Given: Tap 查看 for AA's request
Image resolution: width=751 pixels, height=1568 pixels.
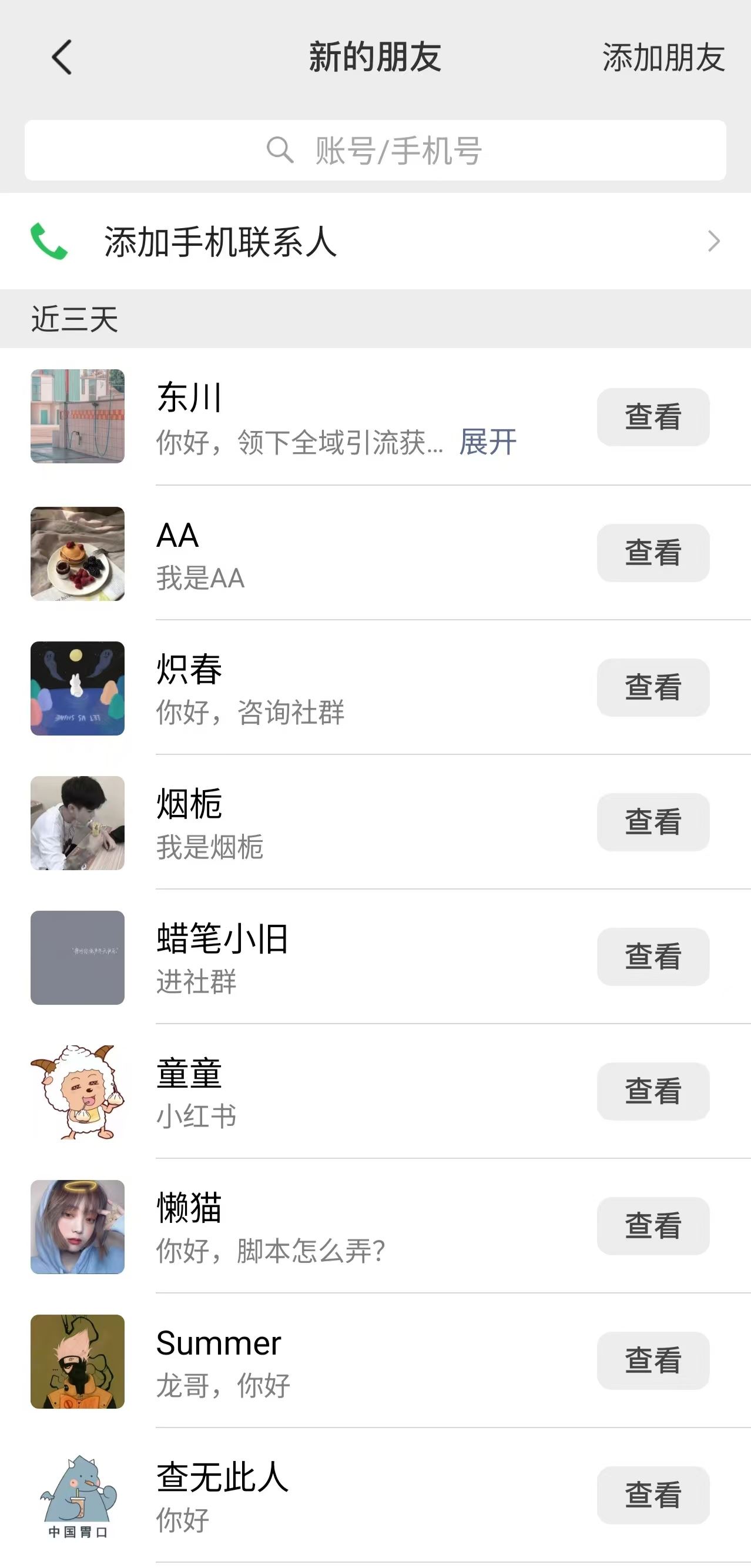Looking at the screenshot, I should point(652,553).
